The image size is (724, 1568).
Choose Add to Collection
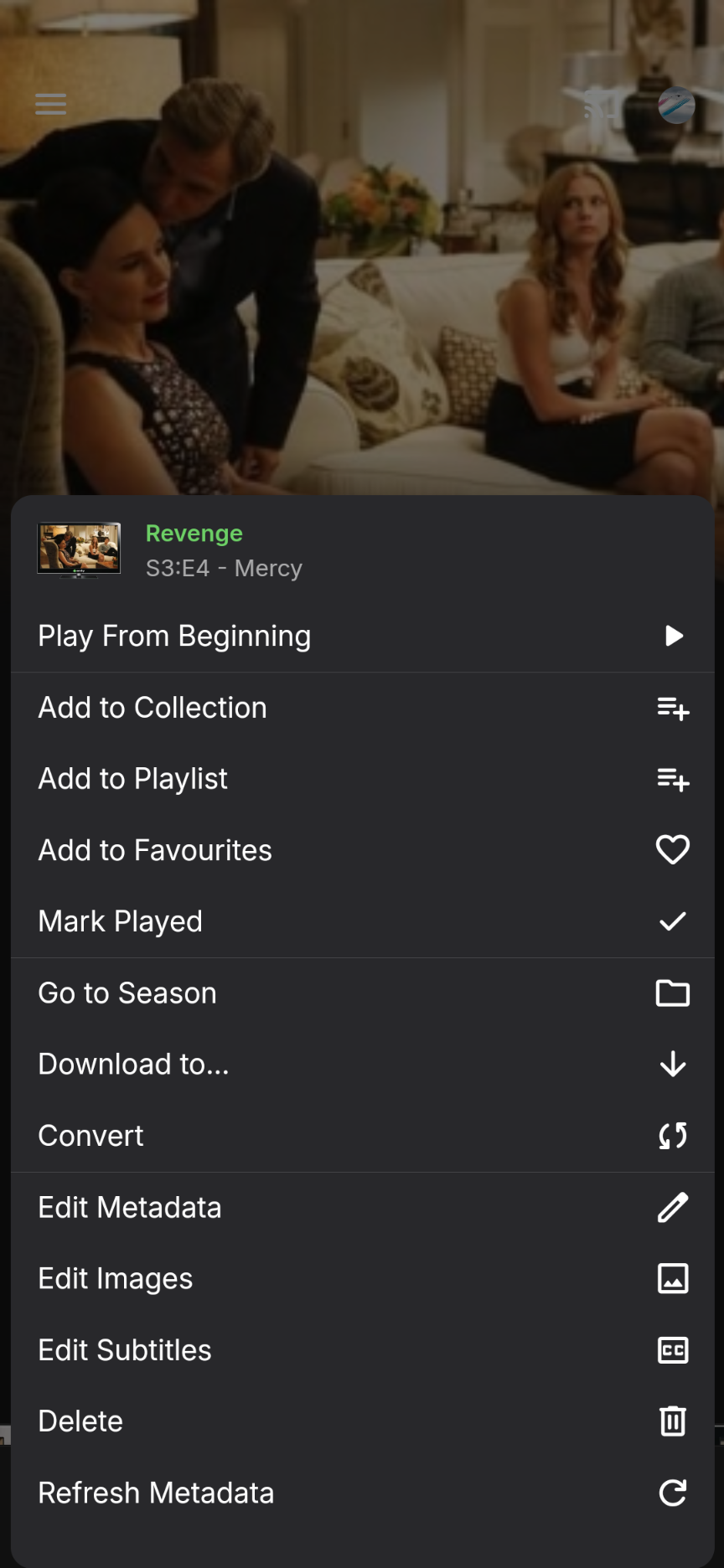(362, 708)
